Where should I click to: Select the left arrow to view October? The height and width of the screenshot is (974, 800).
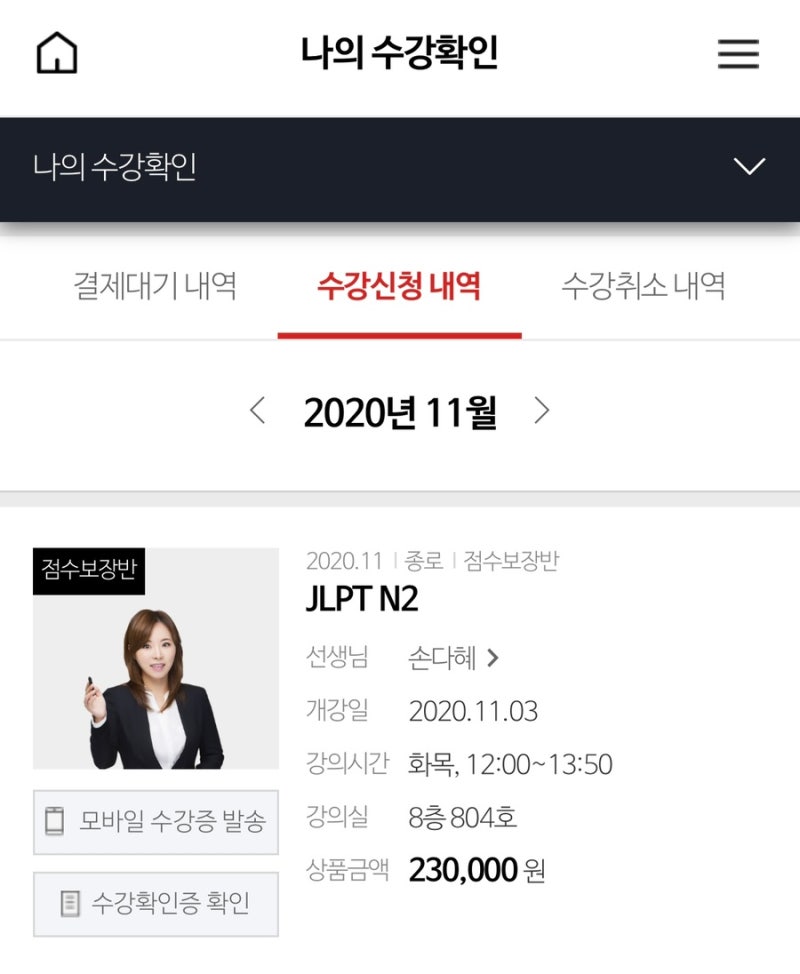coord(259,408)
